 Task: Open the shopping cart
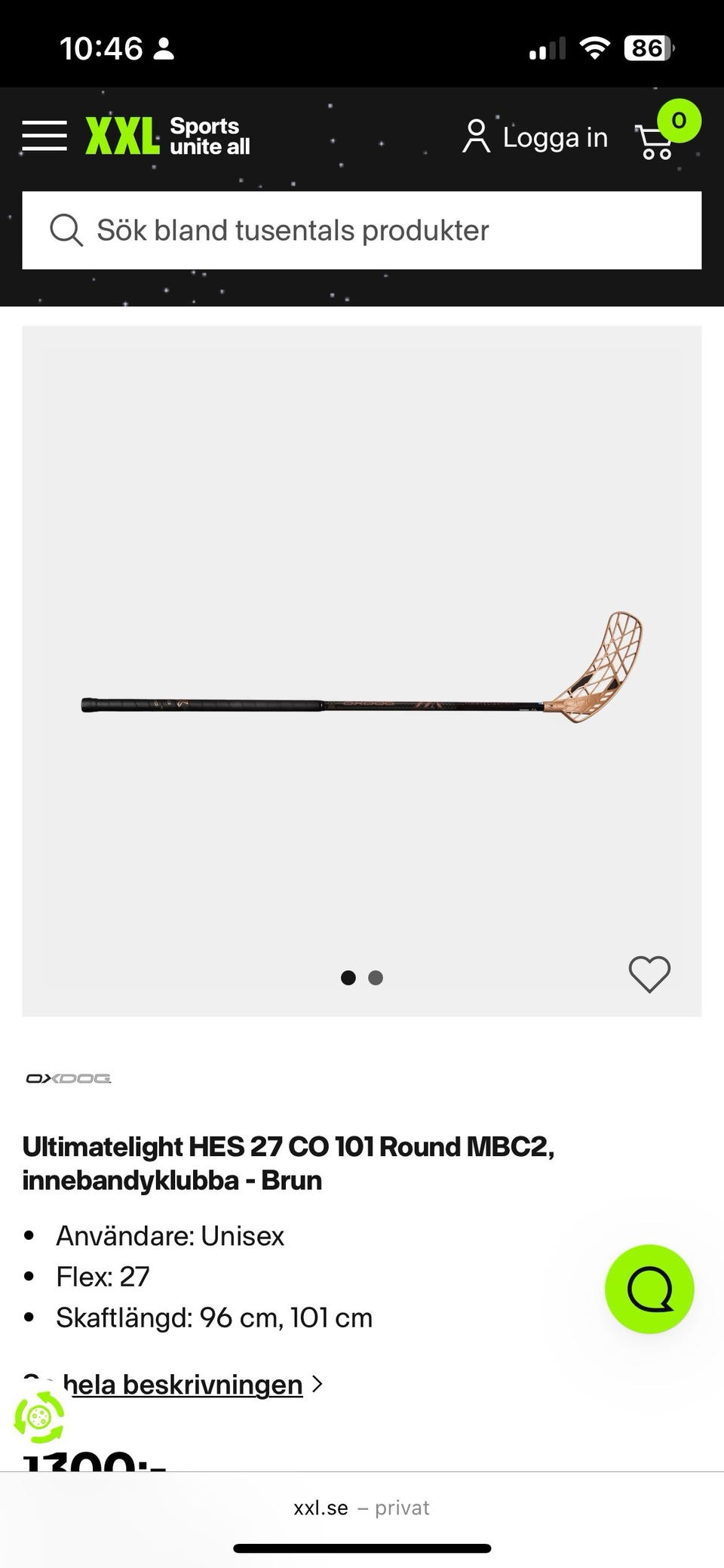point(658,140)
